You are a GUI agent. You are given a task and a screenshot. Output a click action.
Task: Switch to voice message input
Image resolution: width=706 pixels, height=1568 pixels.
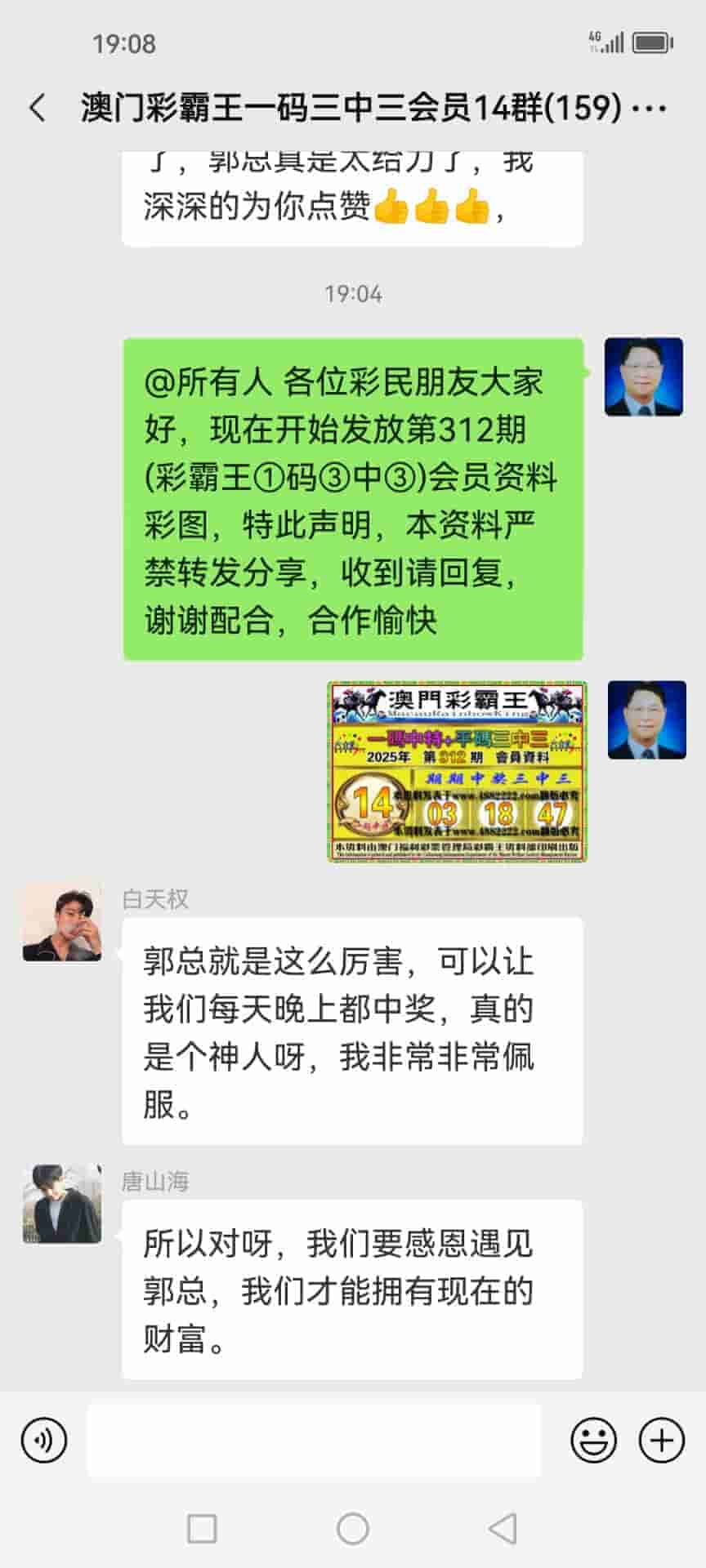tap(44, 1440)
